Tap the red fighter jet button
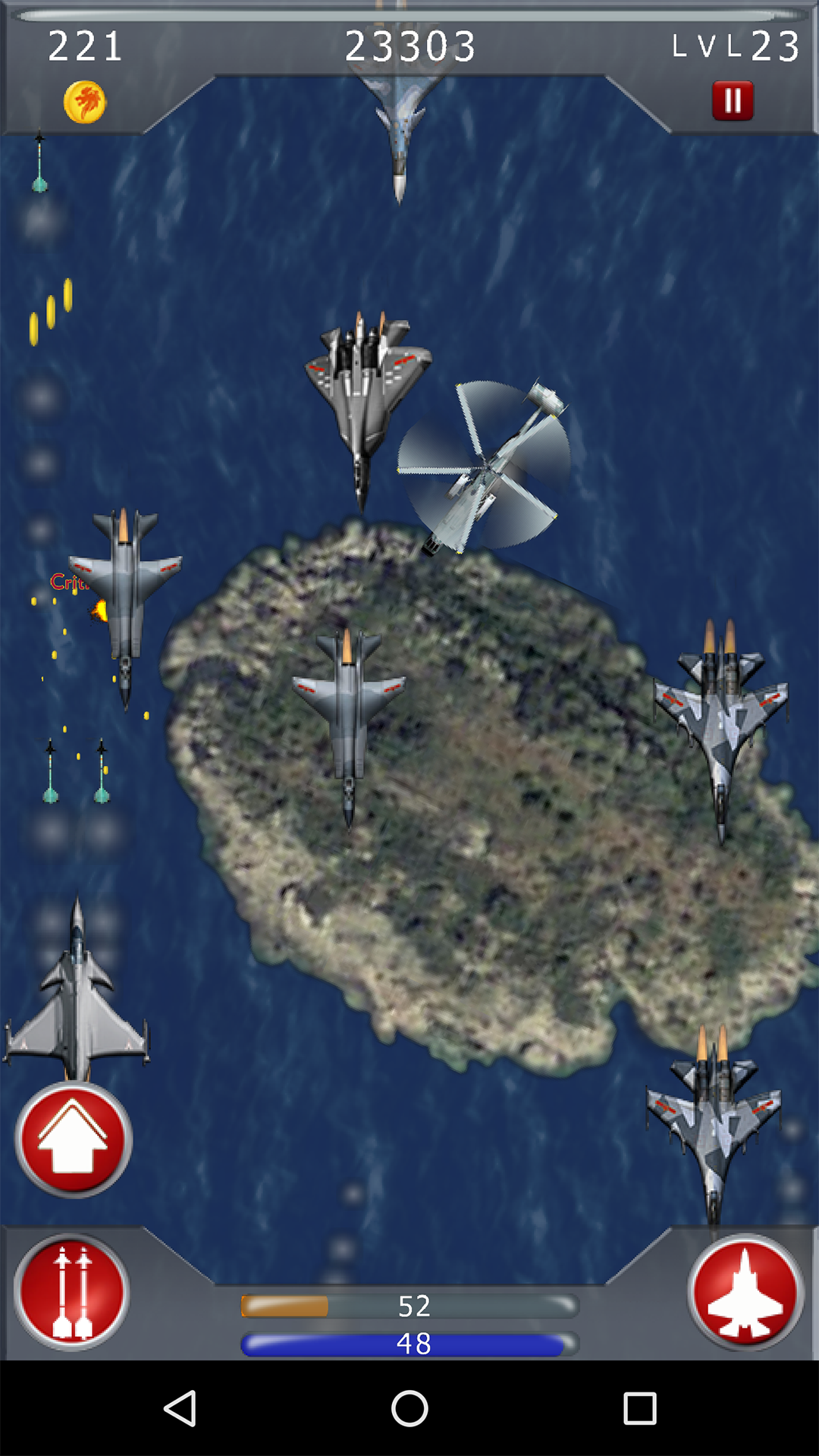819x1456 pixels. tap(746, 1293)
